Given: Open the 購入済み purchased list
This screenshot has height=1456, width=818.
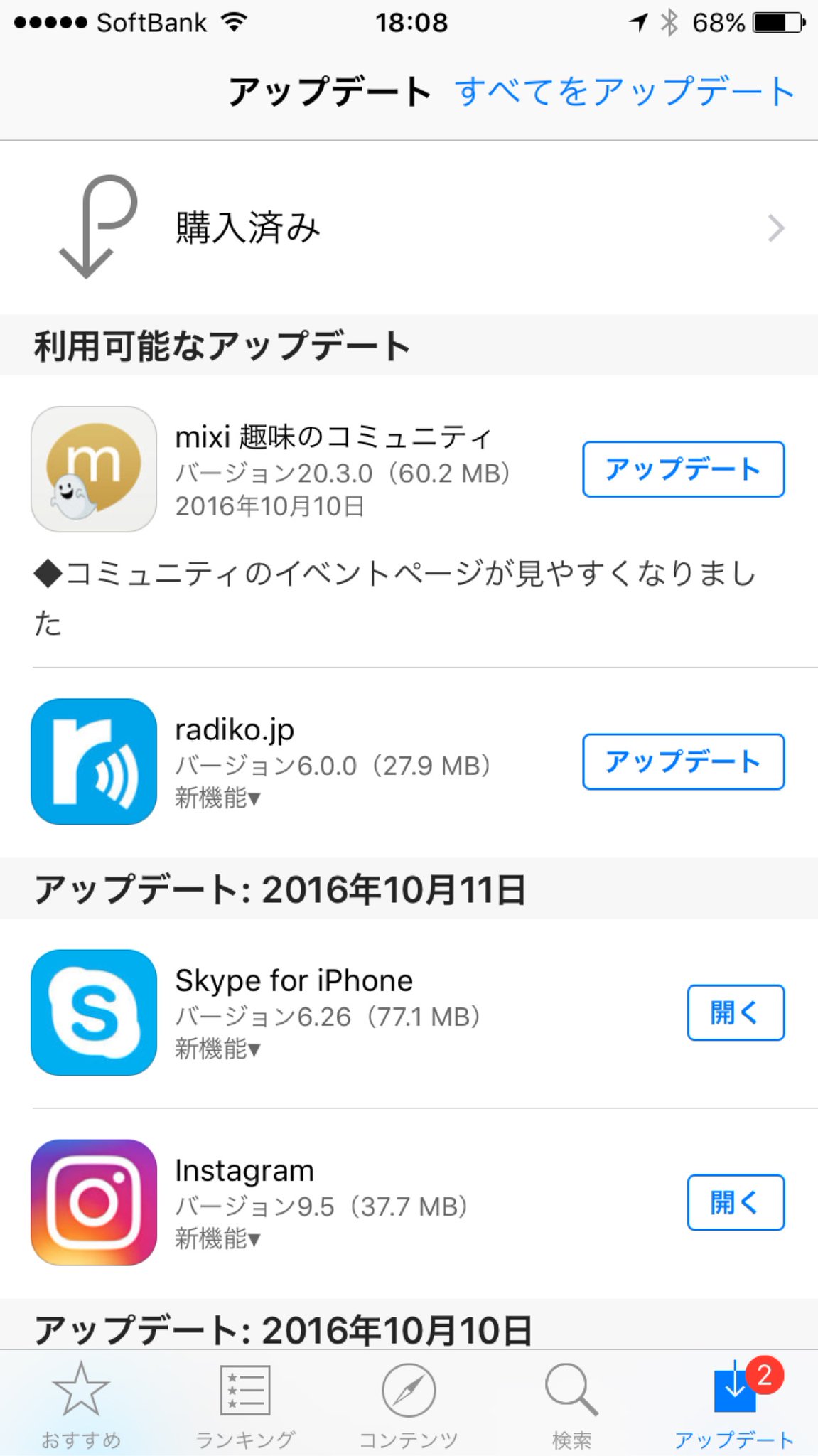Looking at the screenshot, I should pos(409,227).
